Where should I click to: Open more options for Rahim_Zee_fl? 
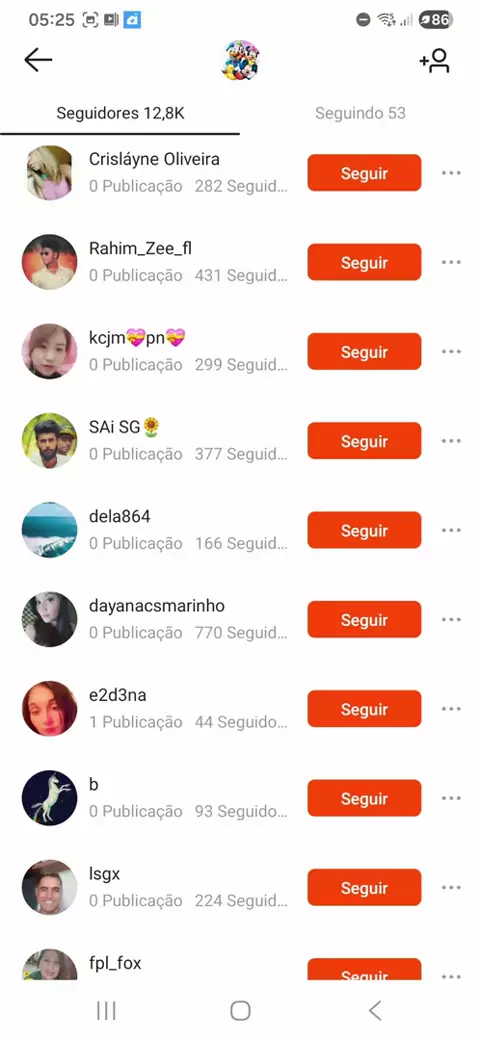pyautogui.click(x=451, y=262)
